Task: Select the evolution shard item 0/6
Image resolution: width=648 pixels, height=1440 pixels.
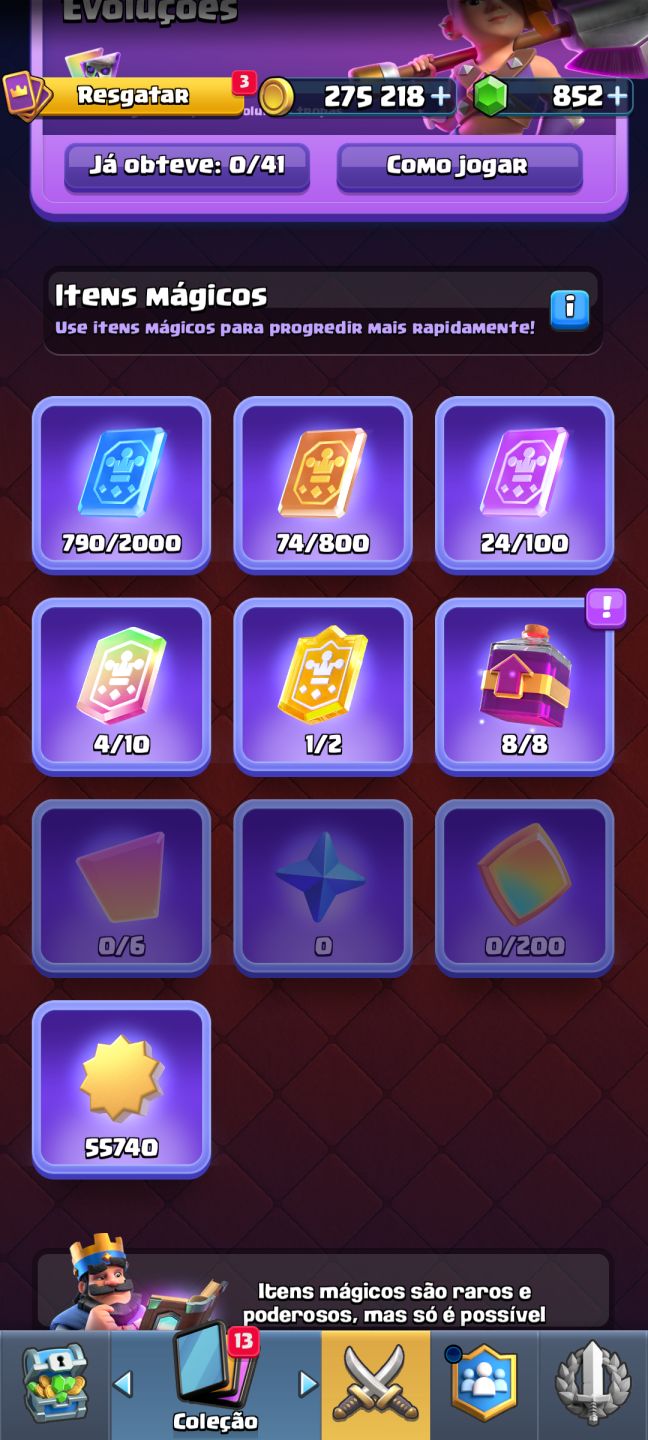Action: [x=122, y=887]
